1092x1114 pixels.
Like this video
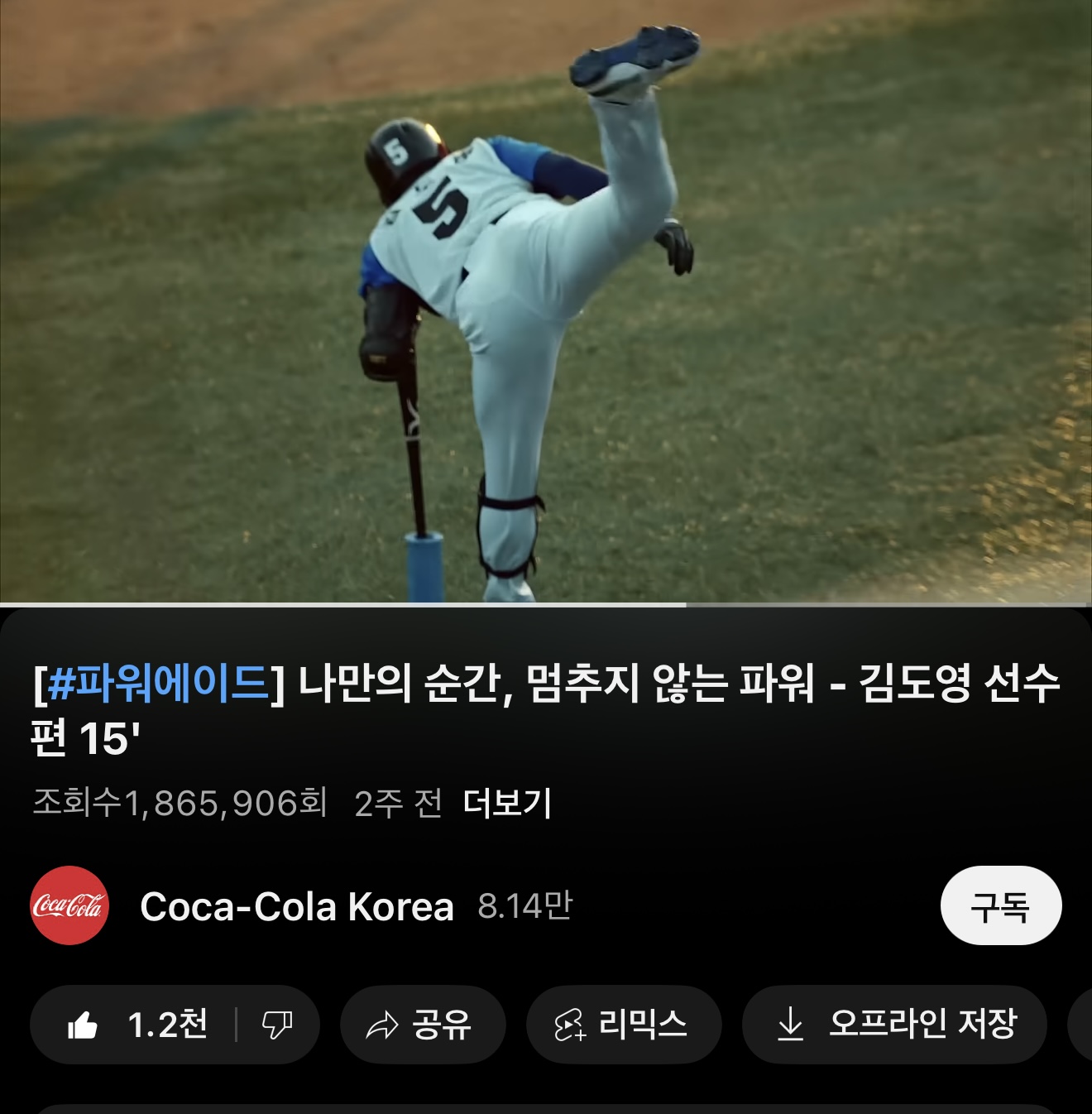[x=136, y=1025]
